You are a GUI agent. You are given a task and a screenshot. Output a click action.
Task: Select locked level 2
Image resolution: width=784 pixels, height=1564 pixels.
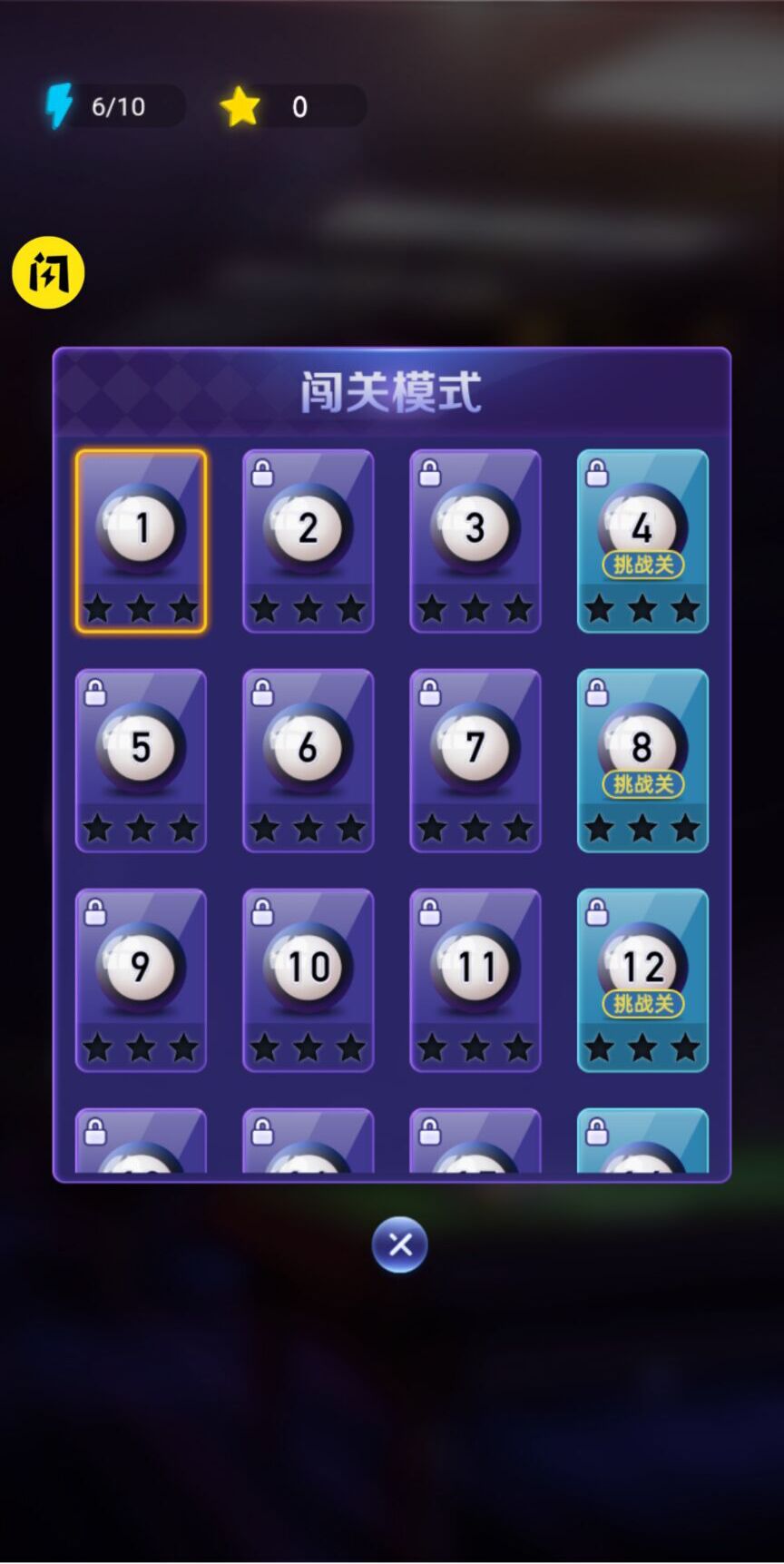pyautogui.click(x=308, y=540)
